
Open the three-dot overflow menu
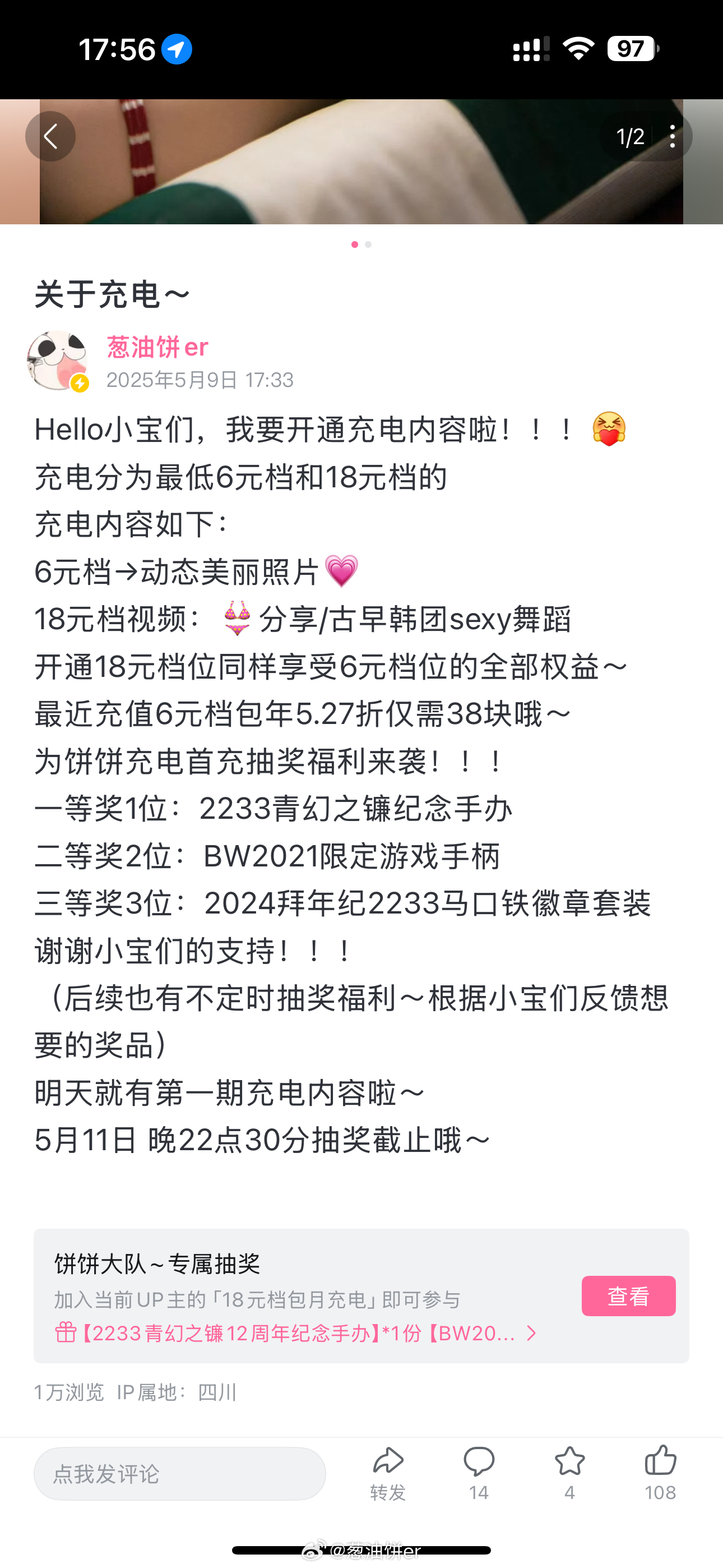672,136
